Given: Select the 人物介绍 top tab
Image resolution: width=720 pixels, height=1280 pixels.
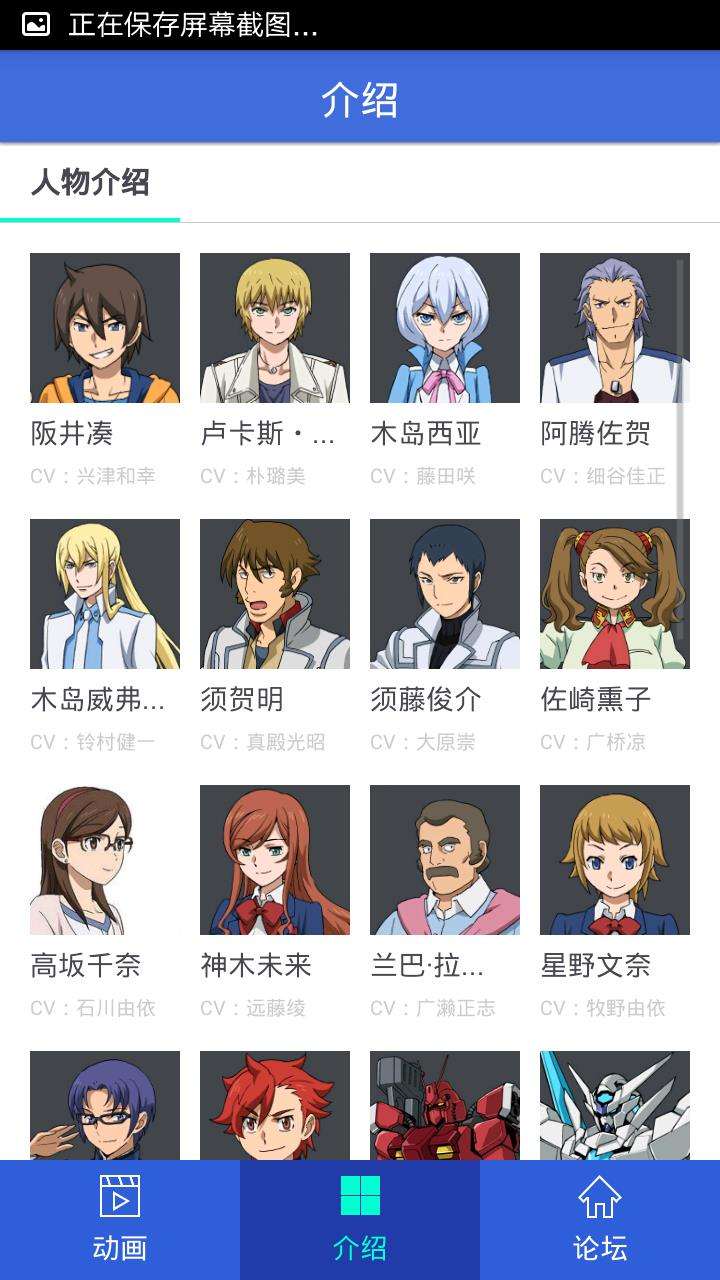Looking at the screenshot, I should pos(90,183).
